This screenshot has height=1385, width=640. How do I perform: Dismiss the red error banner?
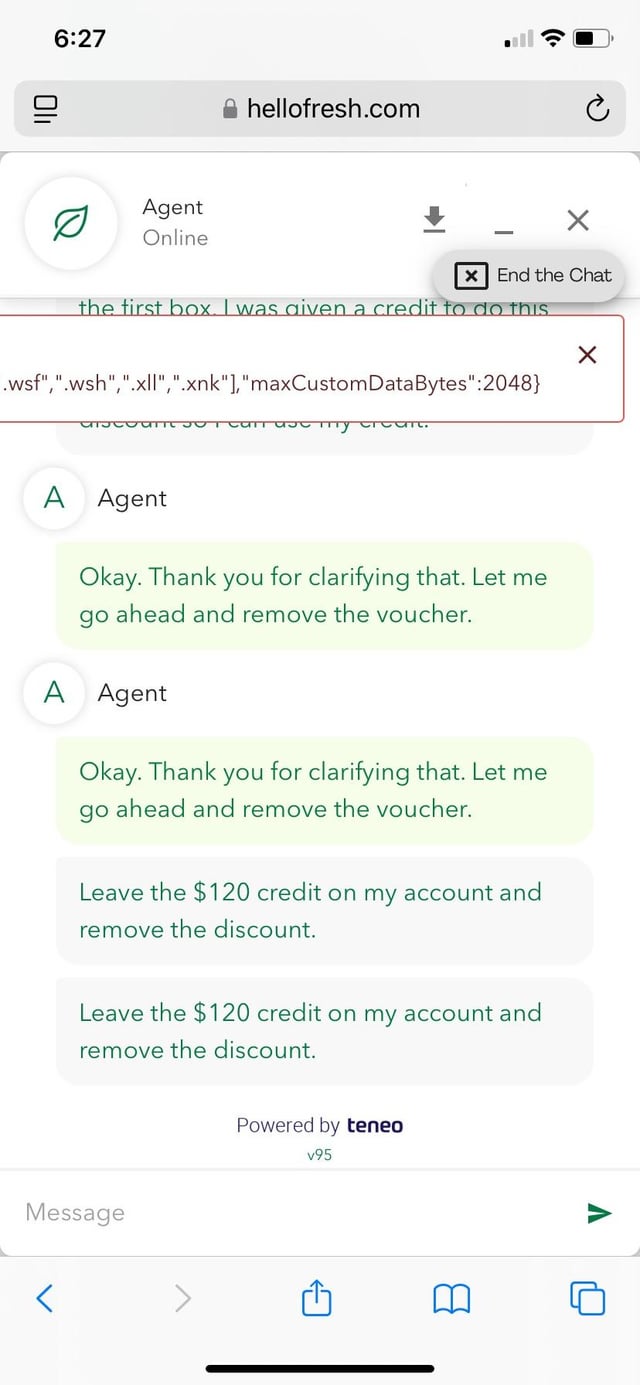pos(587,354)
